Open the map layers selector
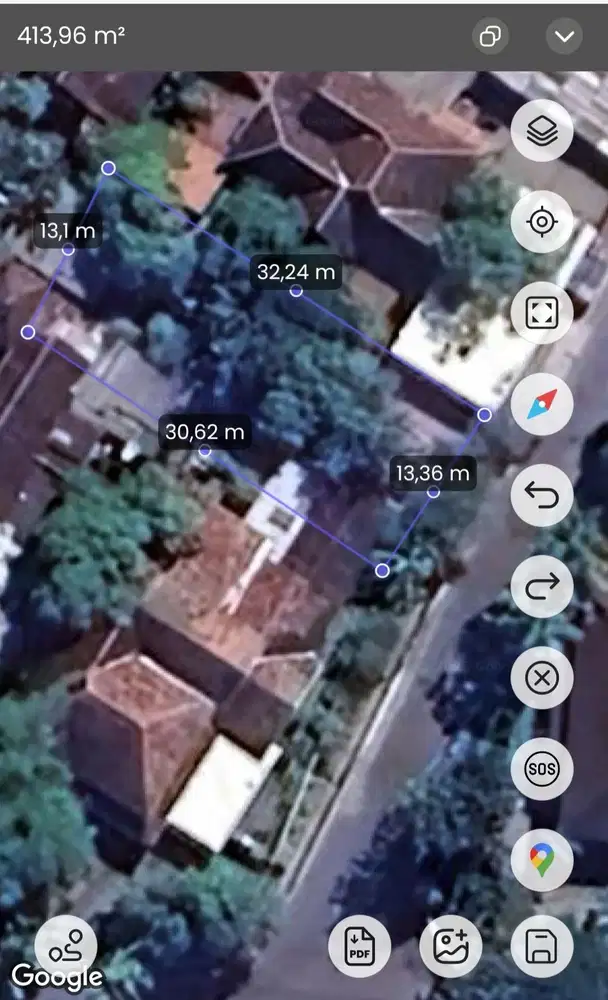 pyautogui.click(x=541, y=131)
